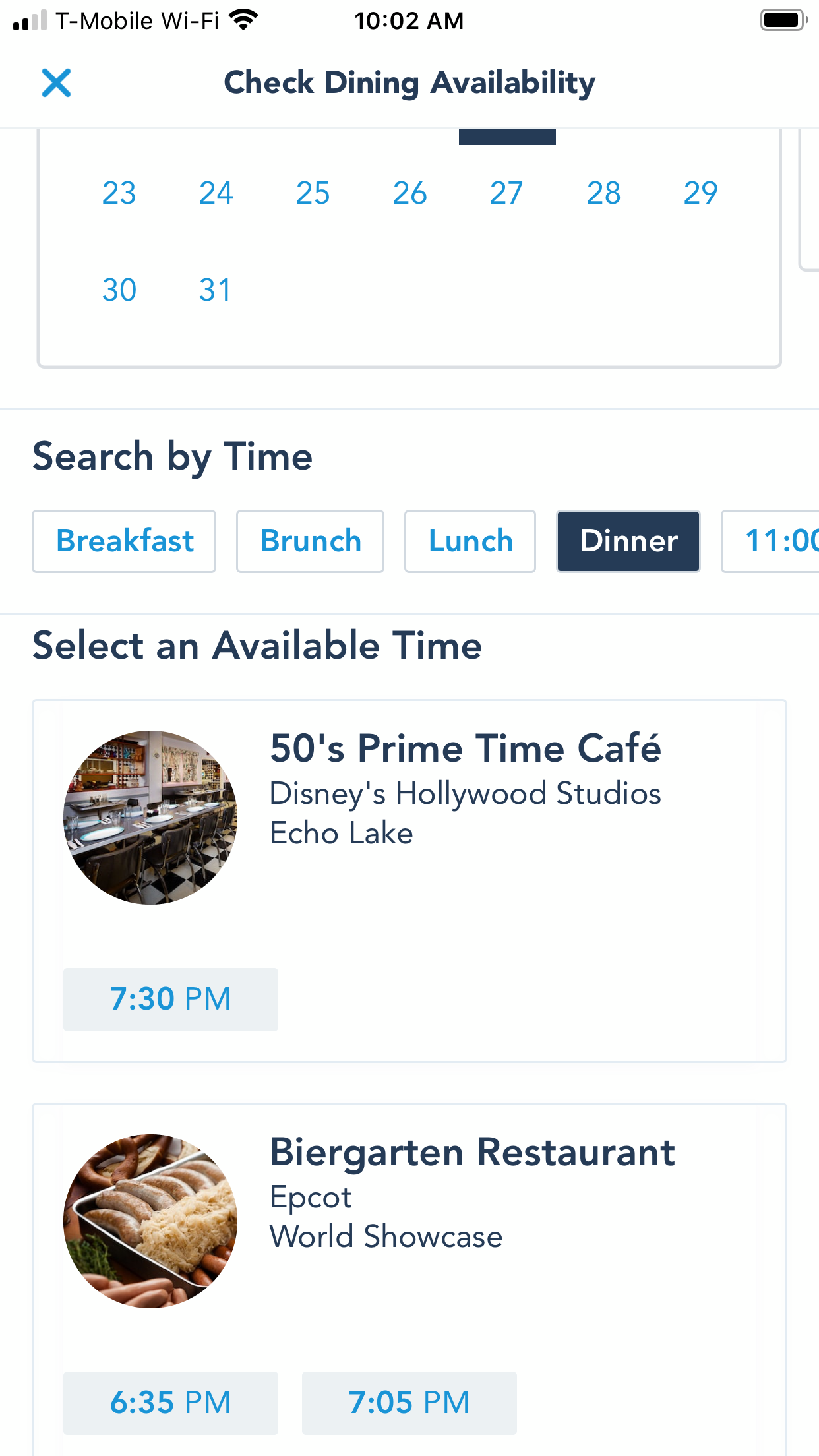Pick day 30 in the calendar
Image resolution: width=819 pixels, height=1456 pixels.
point(119,290)
